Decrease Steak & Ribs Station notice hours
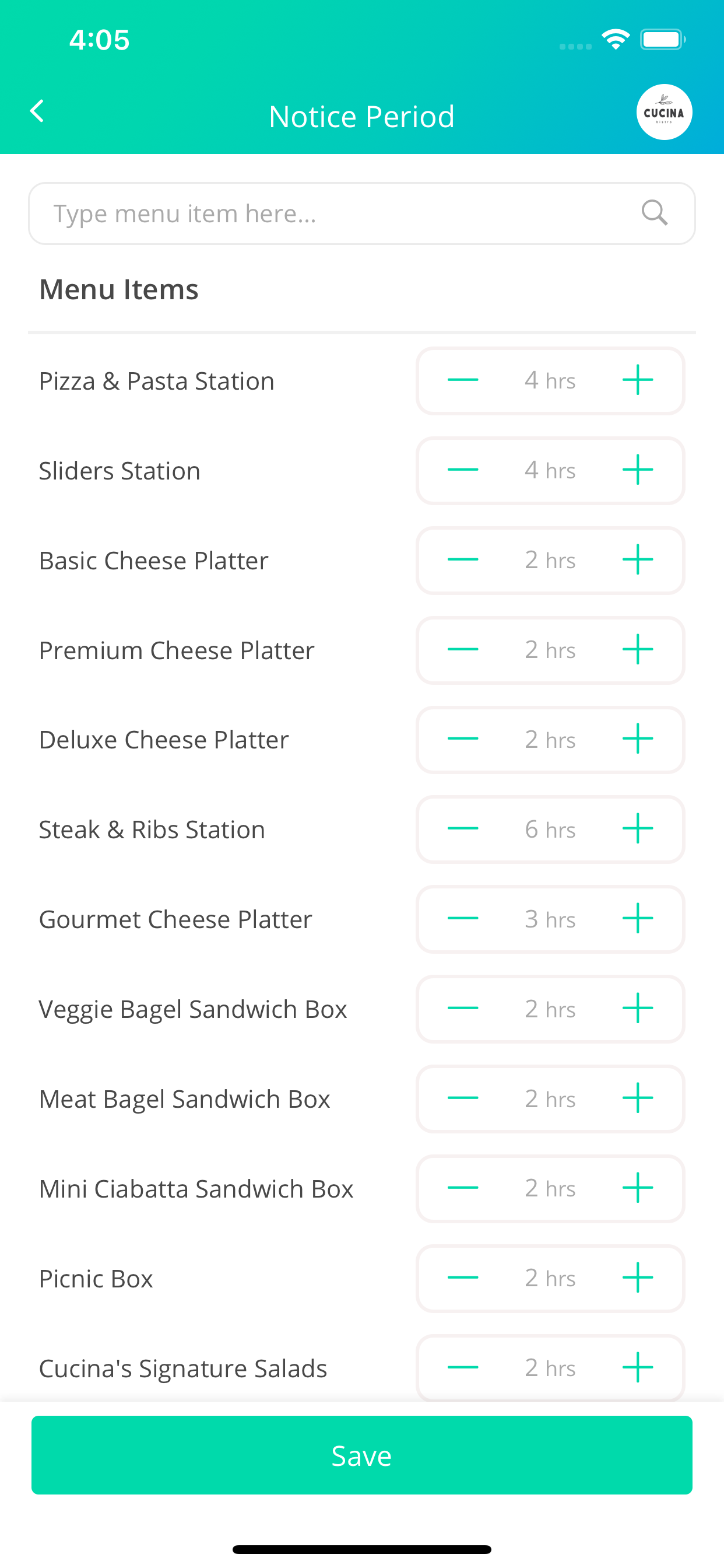The image size is (724, 1568). tap(462, 829)
